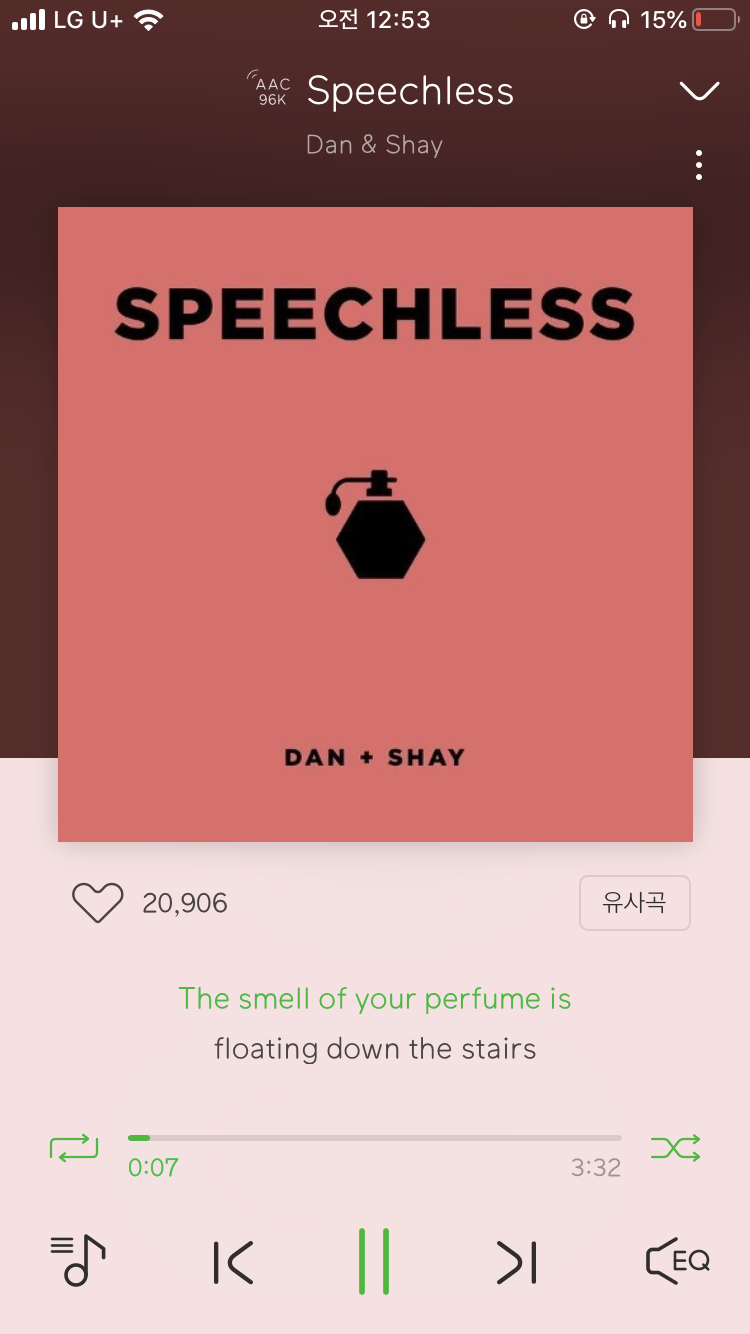Toggle shuffle playback

point(675,1147)
